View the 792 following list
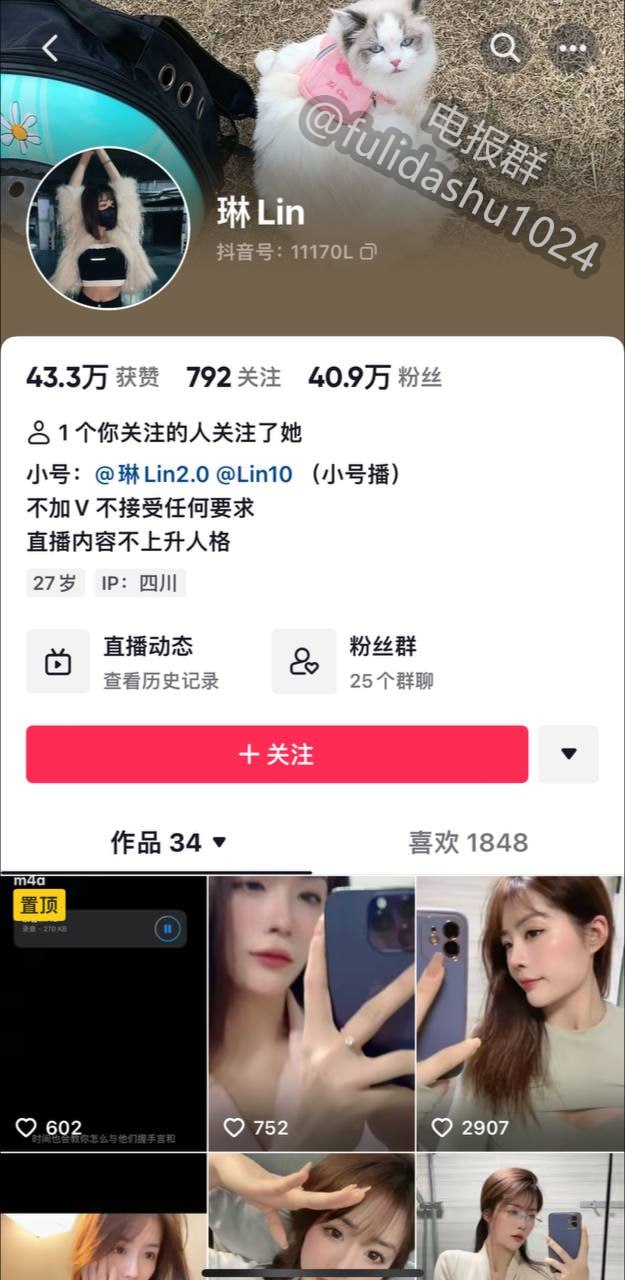The width and height of the screenshot is (625, 1280). coord(233,377)
